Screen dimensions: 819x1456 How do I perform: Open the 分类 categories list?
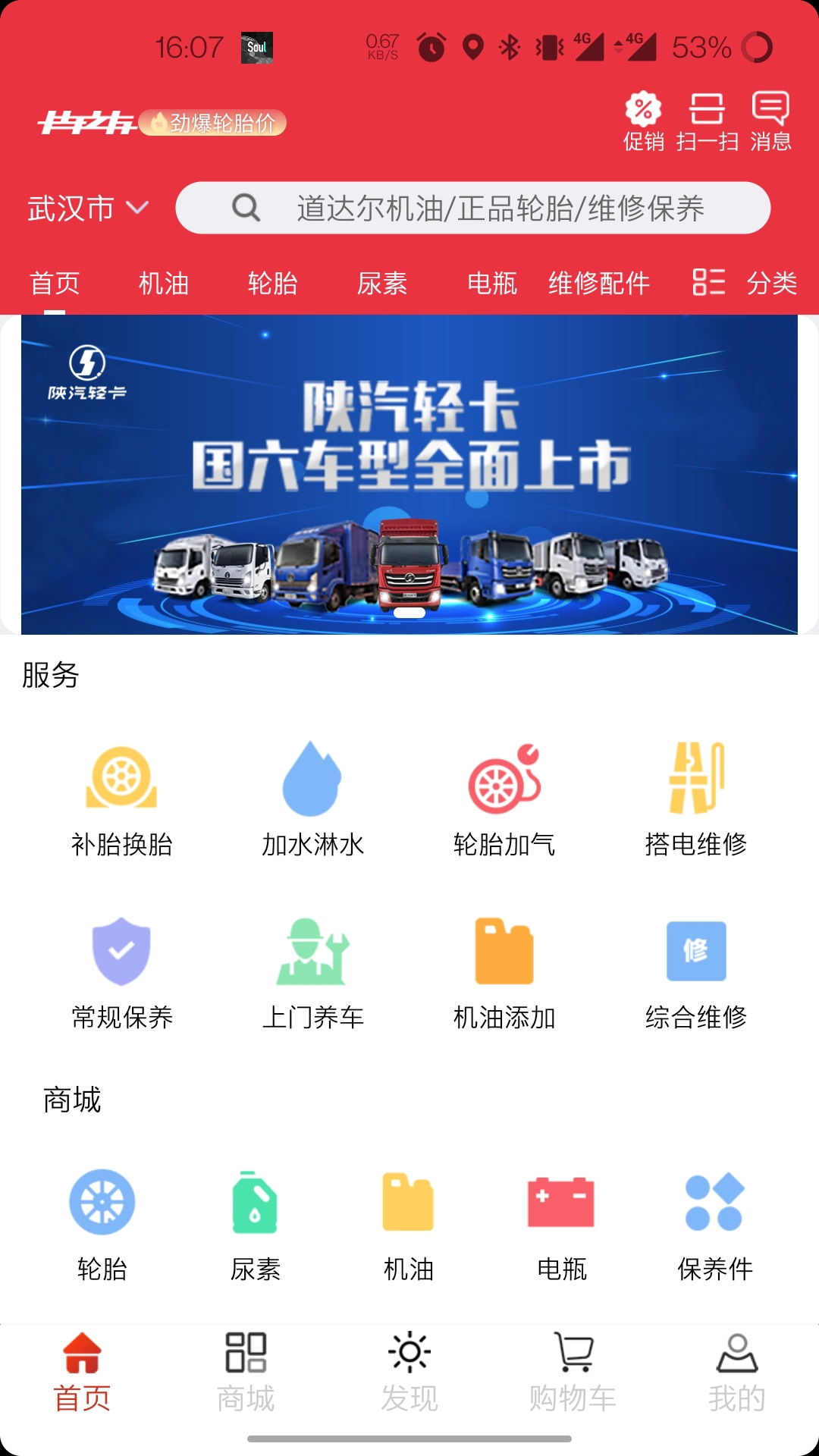(745, 284)
